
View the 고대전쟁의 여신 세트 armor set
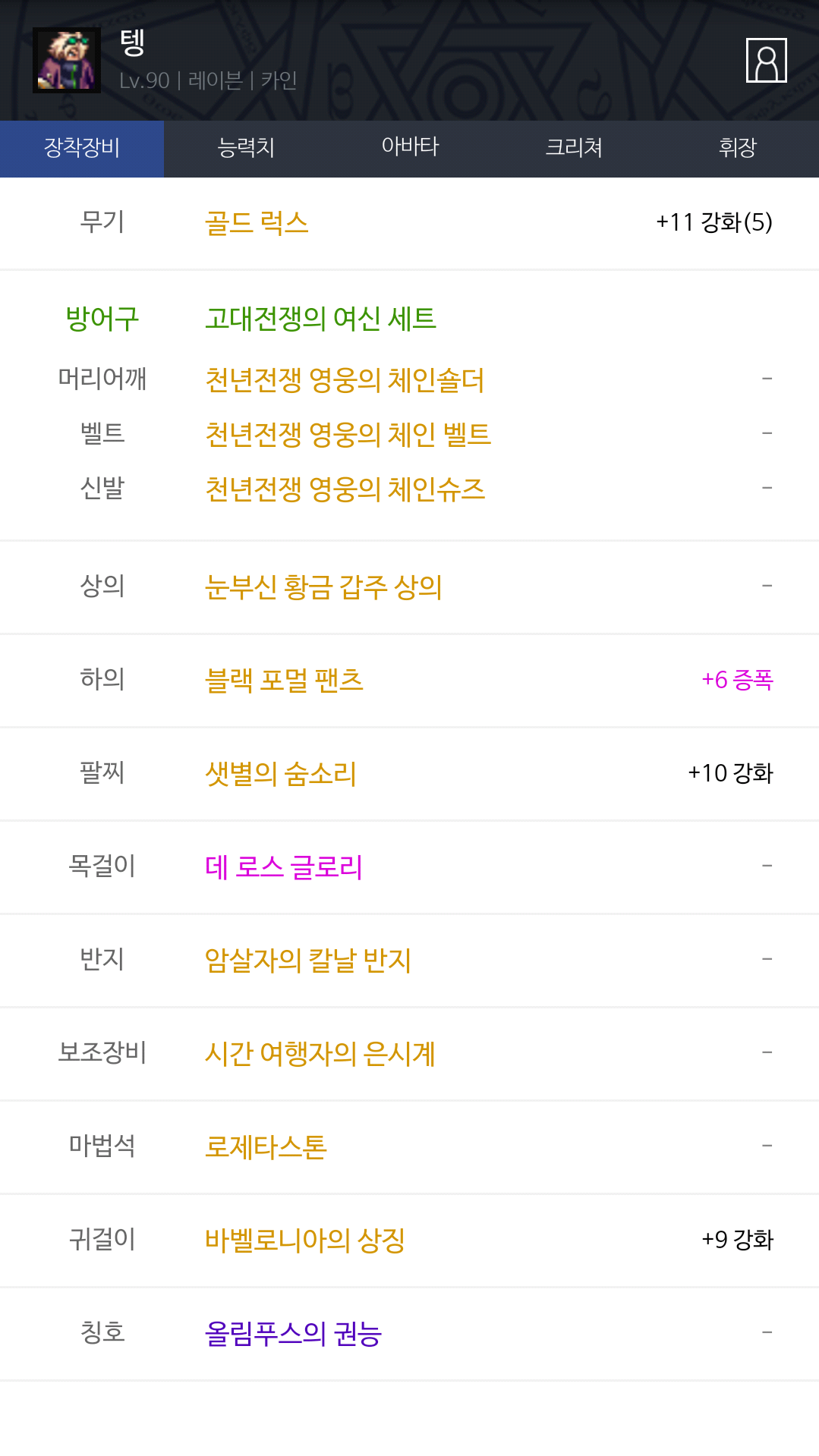coord(320,319)
